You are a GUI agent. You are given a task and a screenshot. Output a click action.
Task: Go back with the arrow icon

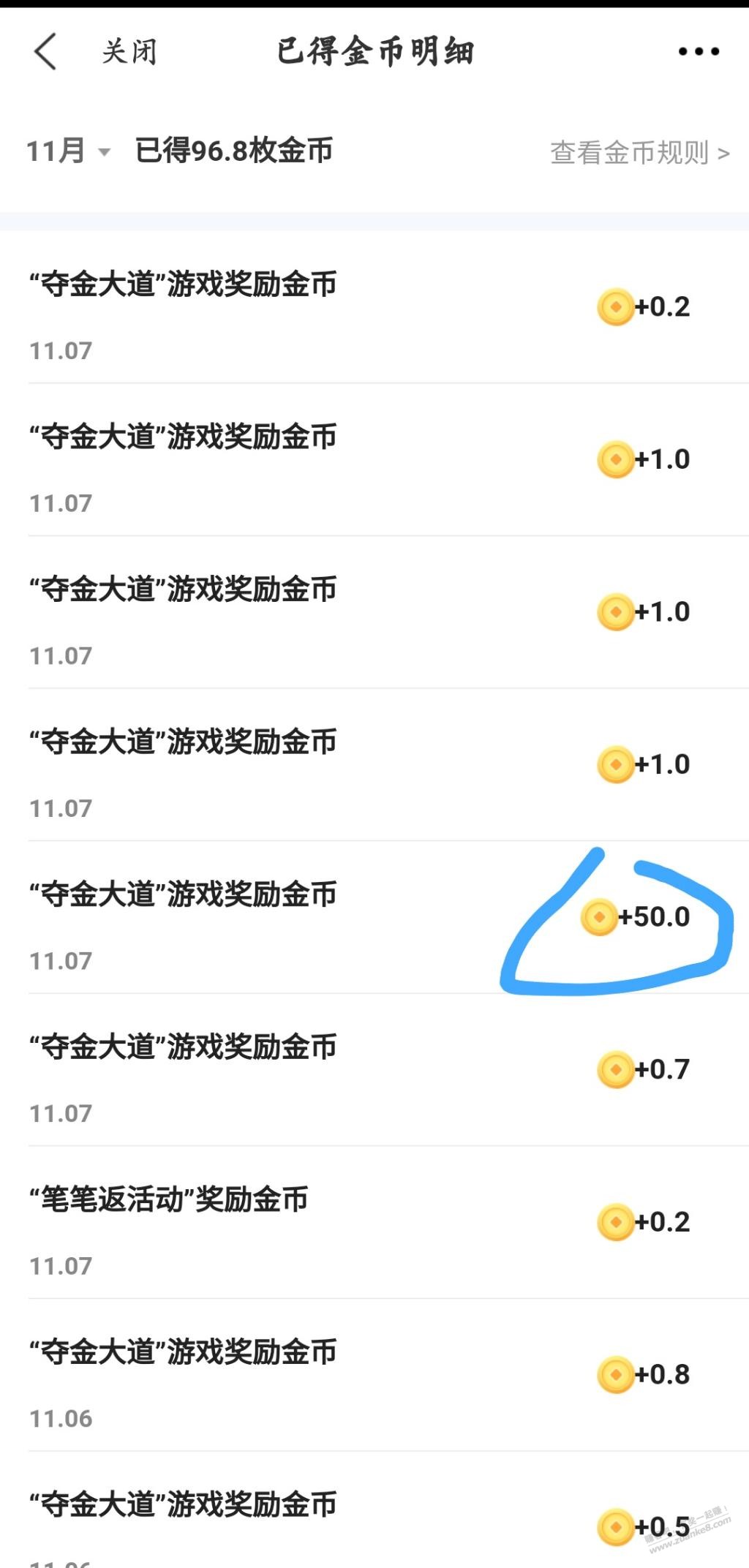45,52
